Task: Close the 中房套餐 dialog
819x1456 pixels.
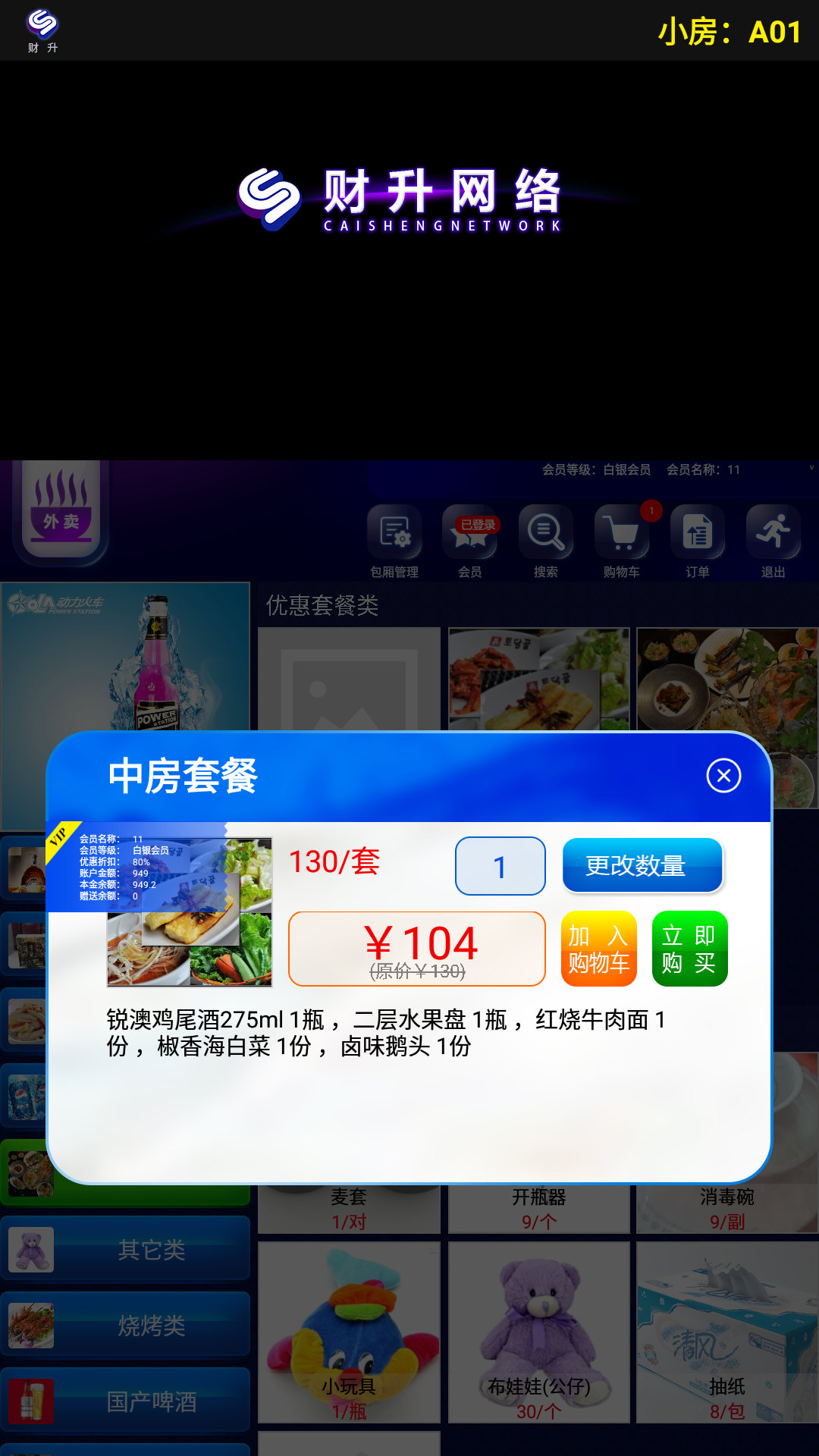Action: coord(723,776)
